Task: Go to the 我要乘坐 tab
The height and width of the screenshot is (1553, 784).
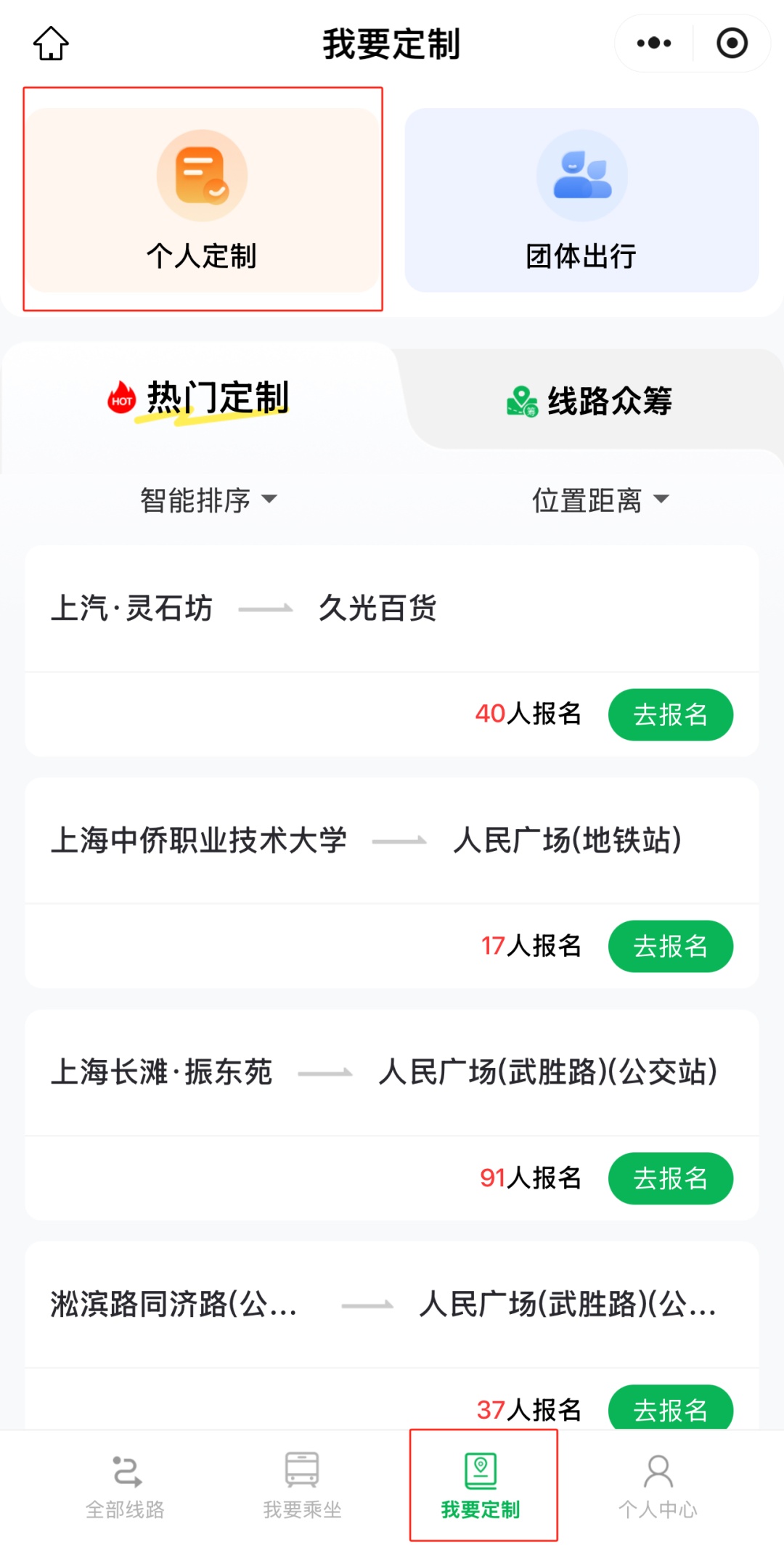Action: (x=302, y=1487)
